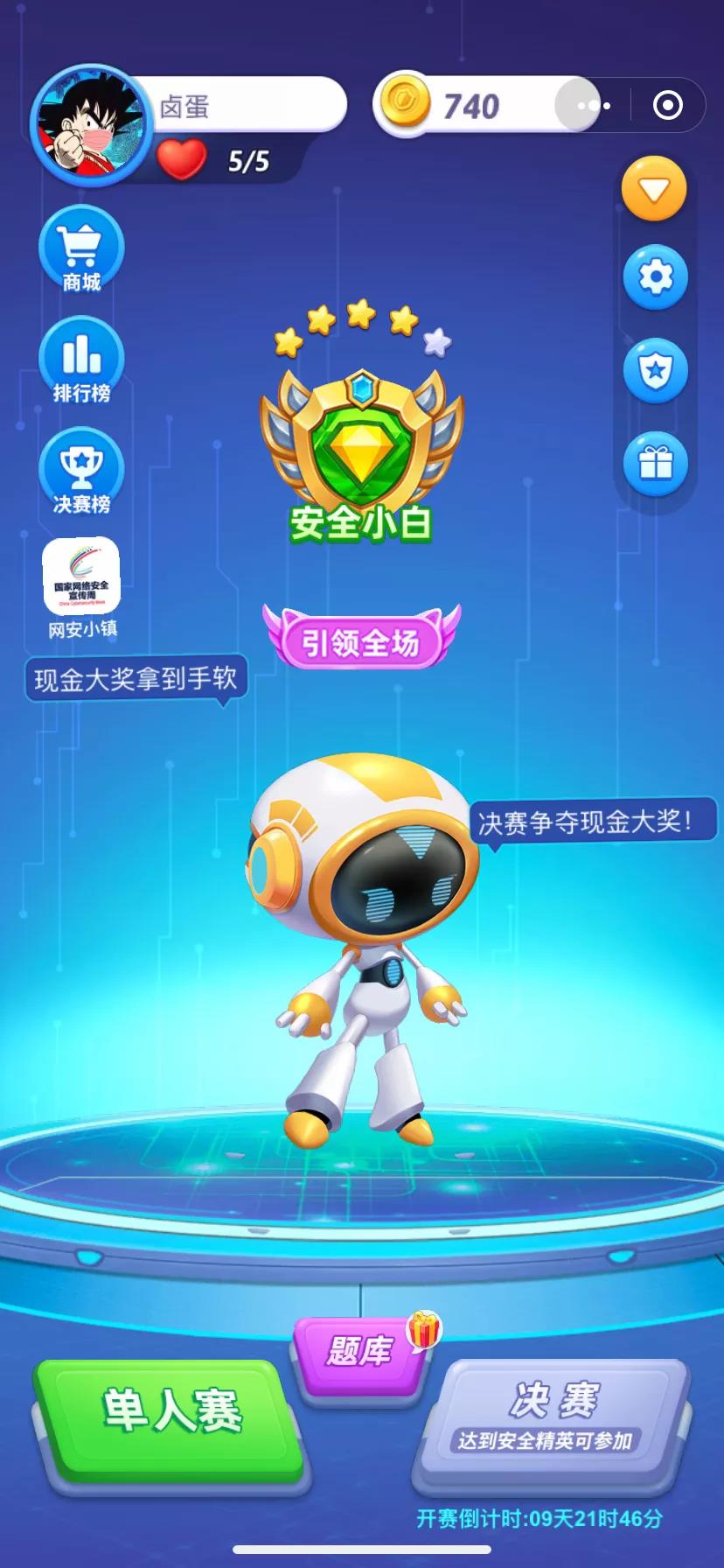The image size is (724, 1568).
Task: Open the 排行榜 leaderboard
Action: (x=81, y=360)
